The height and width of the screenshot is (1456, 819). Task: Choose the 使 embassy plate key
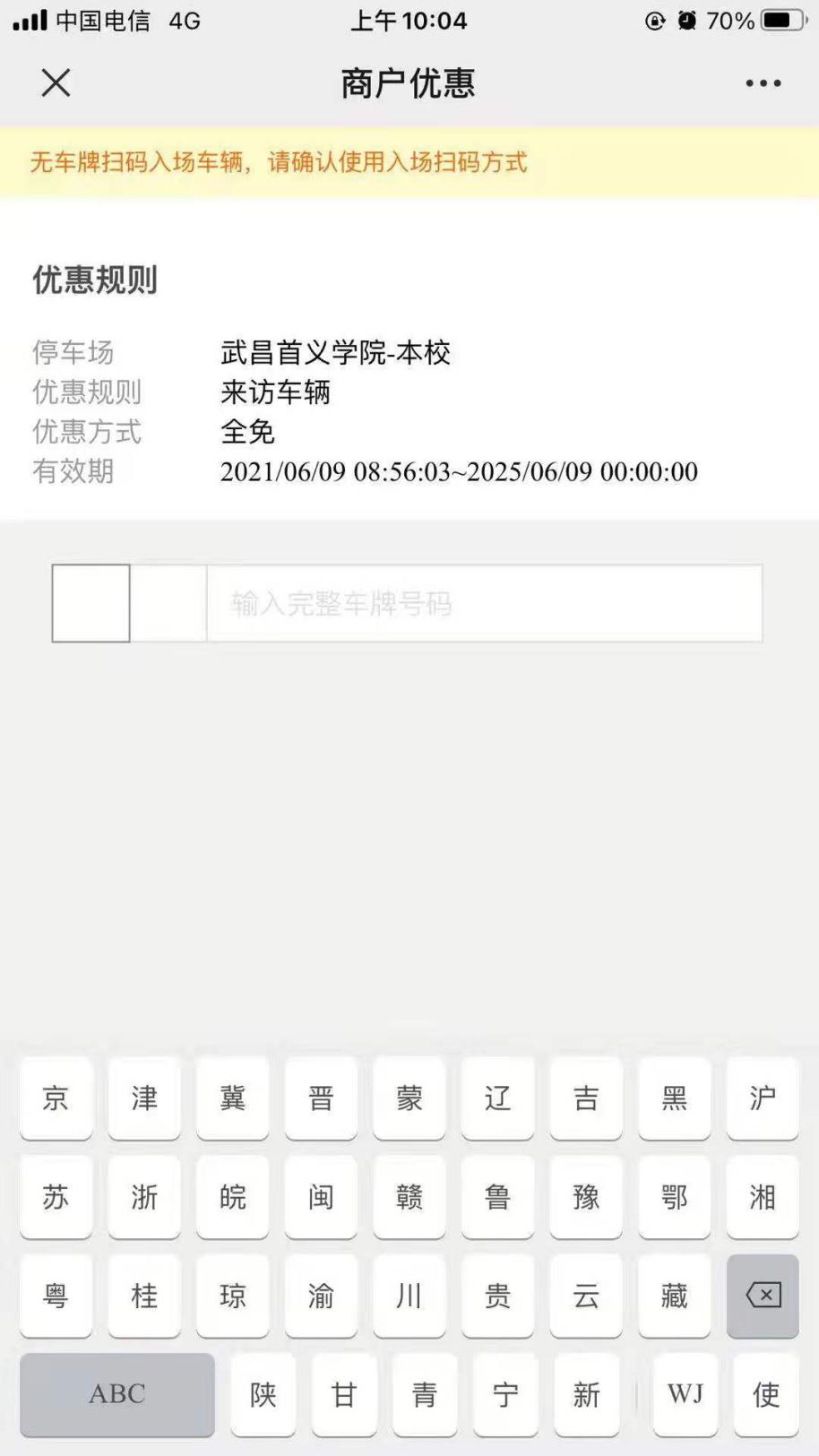coord(766,1394)
